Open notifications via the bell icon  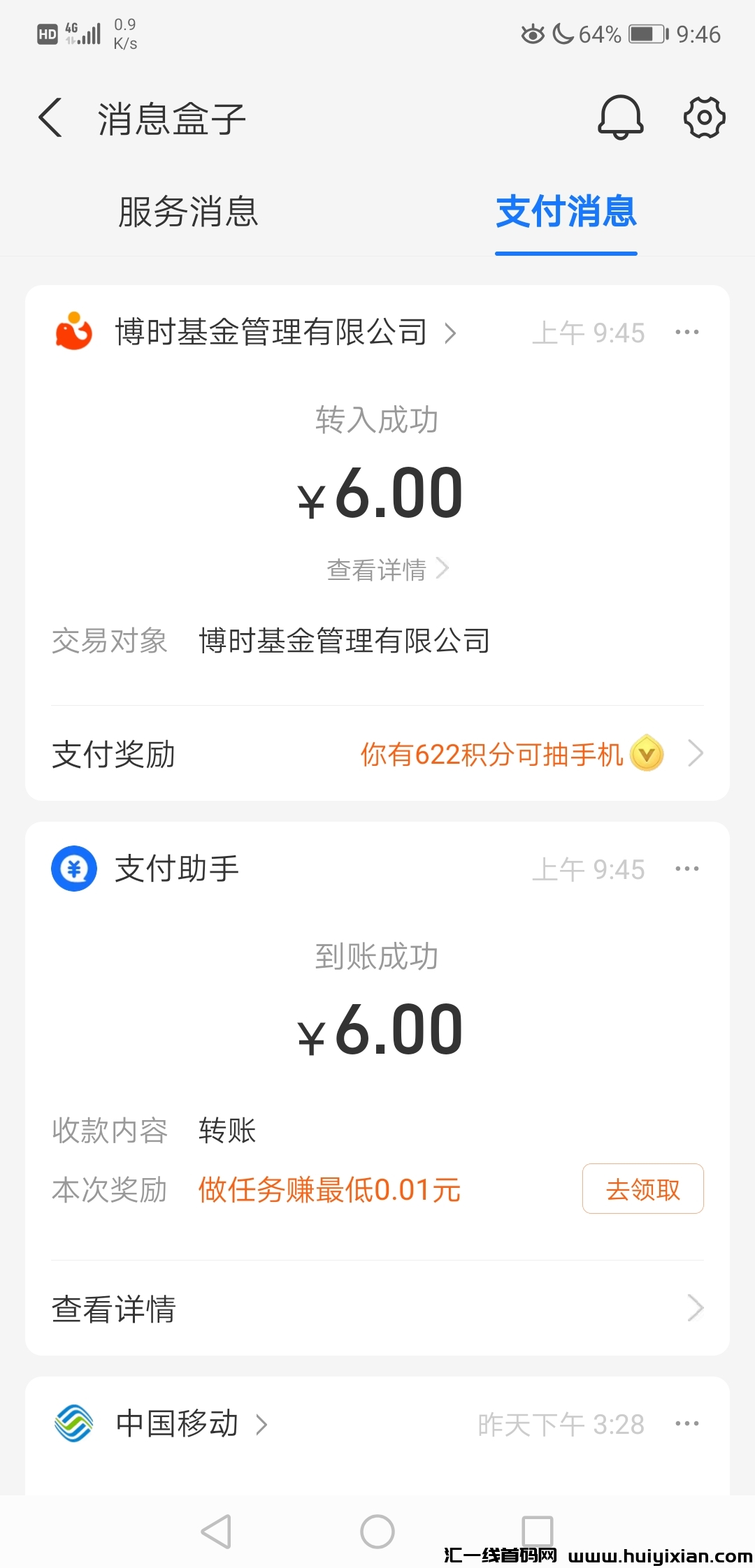point(619,117)
